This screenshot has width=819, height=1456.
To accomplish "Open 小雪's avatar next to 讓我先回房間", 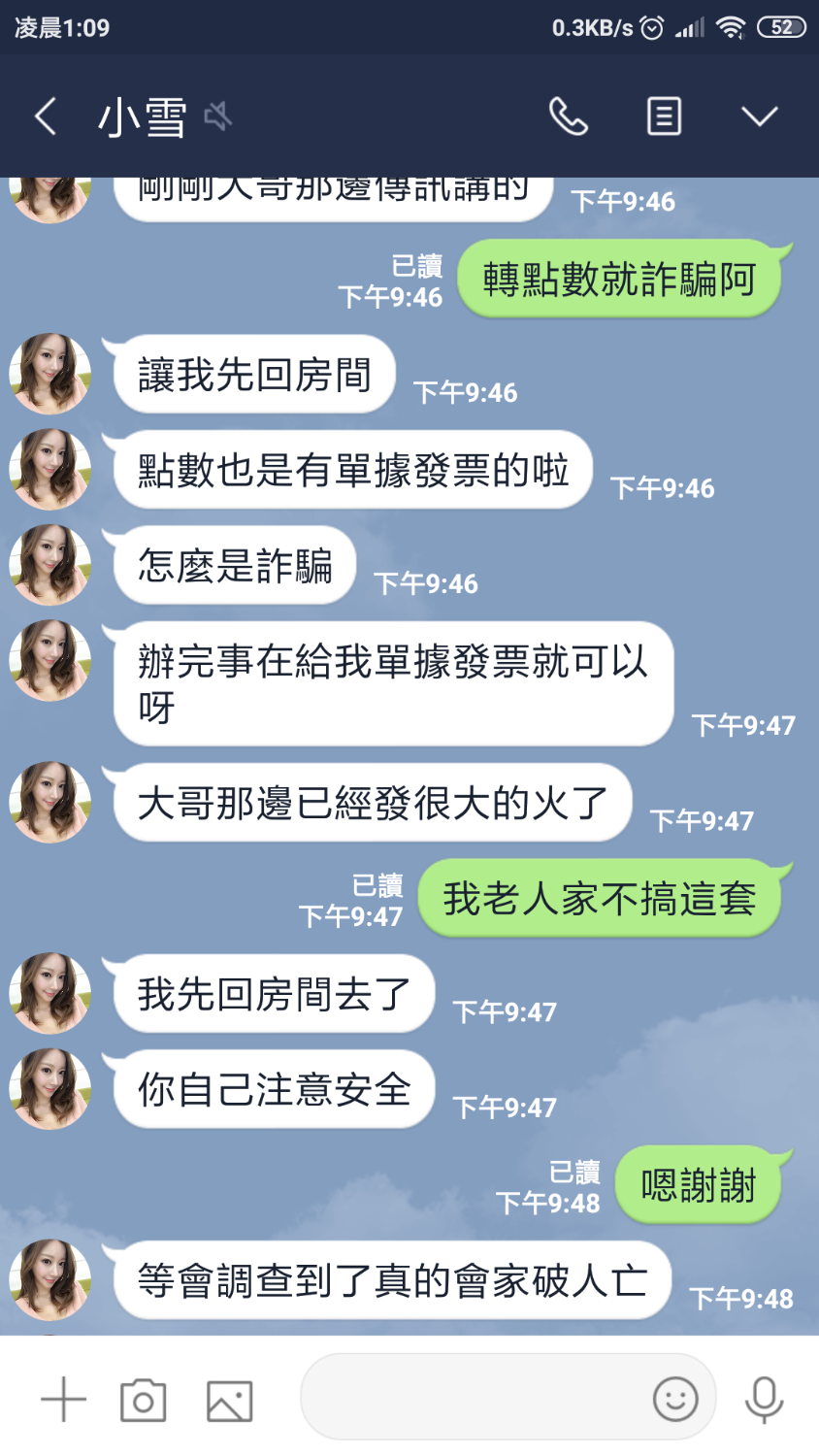I will 49,374.
